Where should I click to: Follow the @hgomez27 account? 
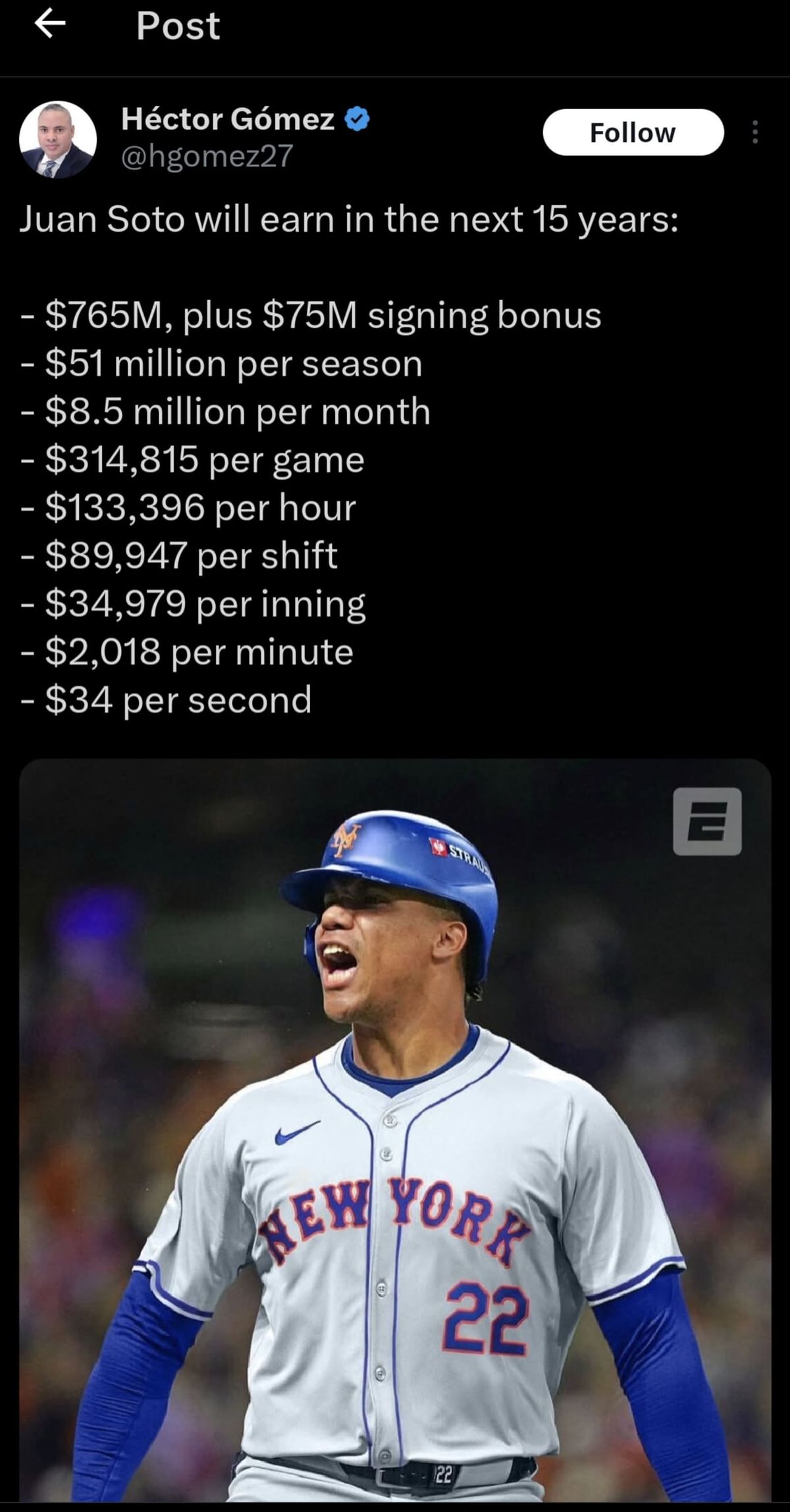click(x=634, y=132)
